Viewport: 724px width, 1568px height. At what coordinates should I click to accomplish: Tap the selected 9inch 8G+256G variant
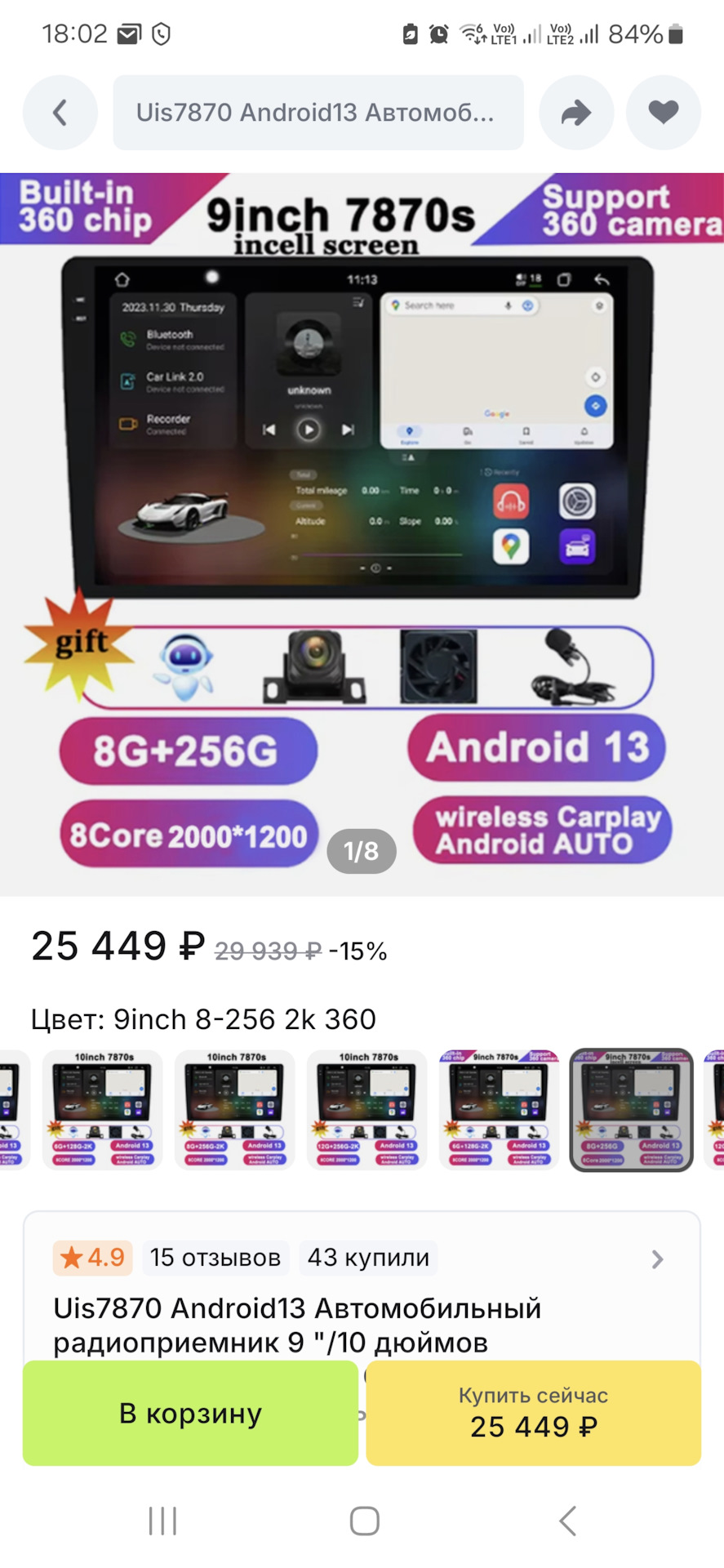(632, 1110)
